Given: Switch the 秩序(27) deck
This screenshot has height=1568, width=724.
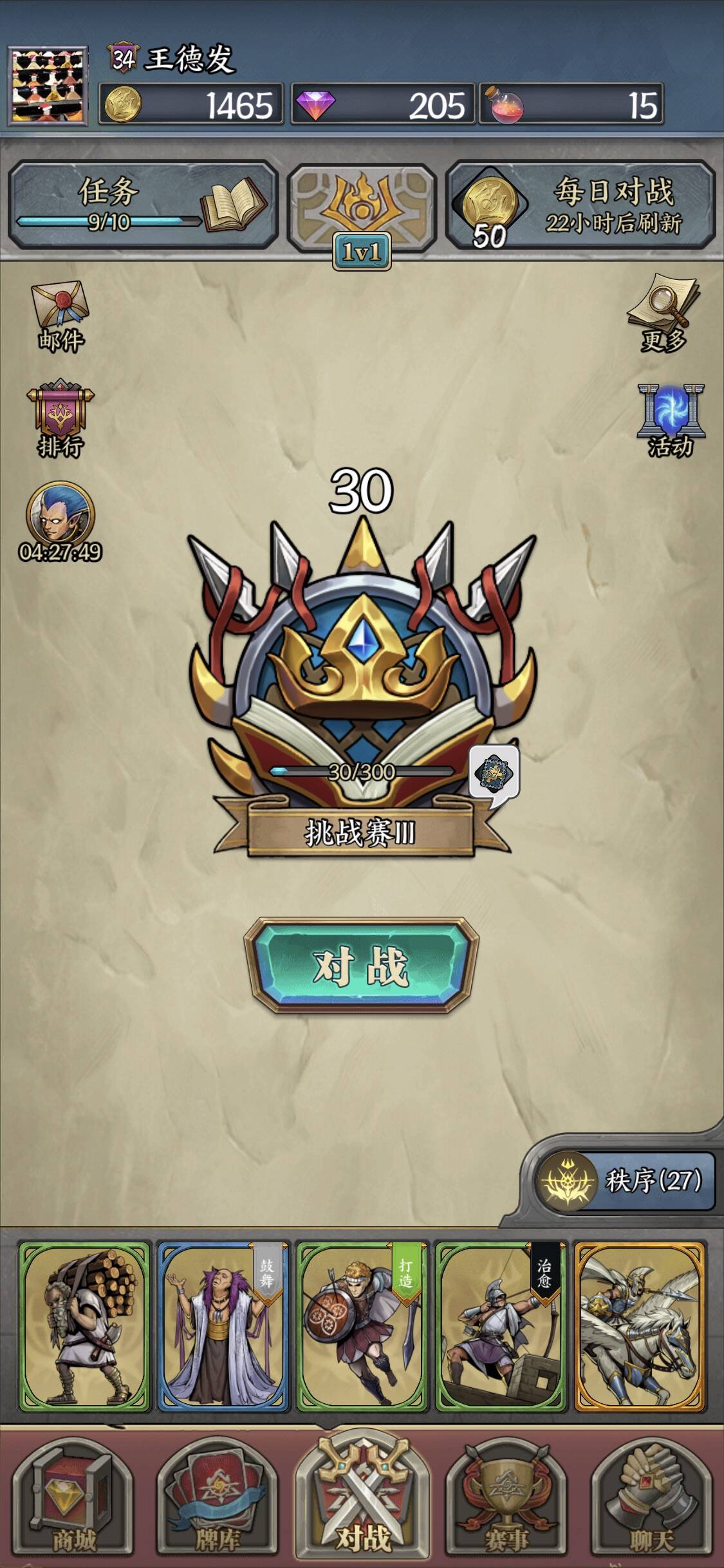Looking at the screenshot, I should point(624,1181).
